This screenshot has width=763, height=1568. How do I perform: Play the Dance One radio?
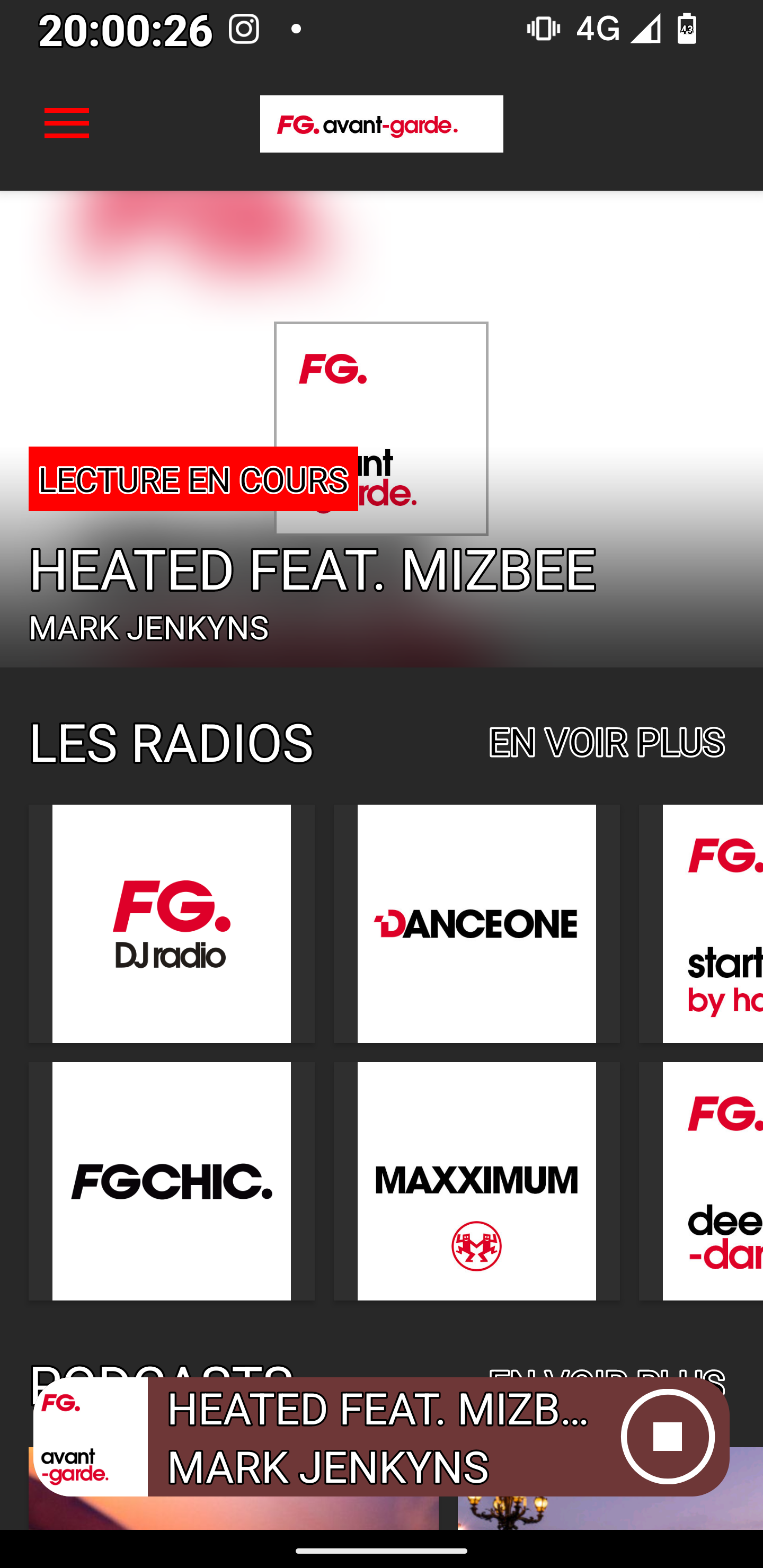pos(476,923)
